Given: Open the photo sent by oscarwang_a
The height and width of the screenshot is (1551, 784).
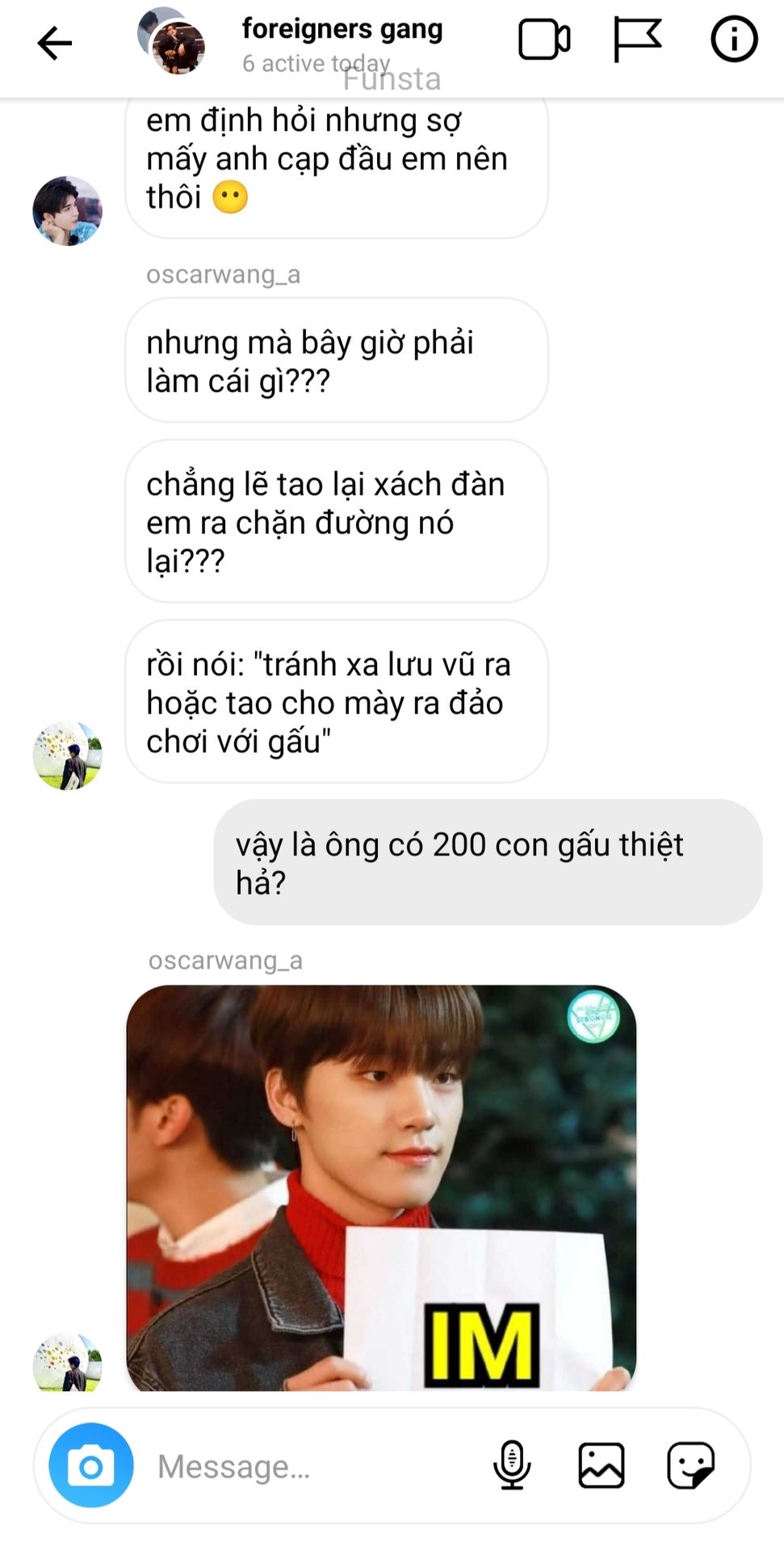Looking at the screenshot, I should point(381,1187).
